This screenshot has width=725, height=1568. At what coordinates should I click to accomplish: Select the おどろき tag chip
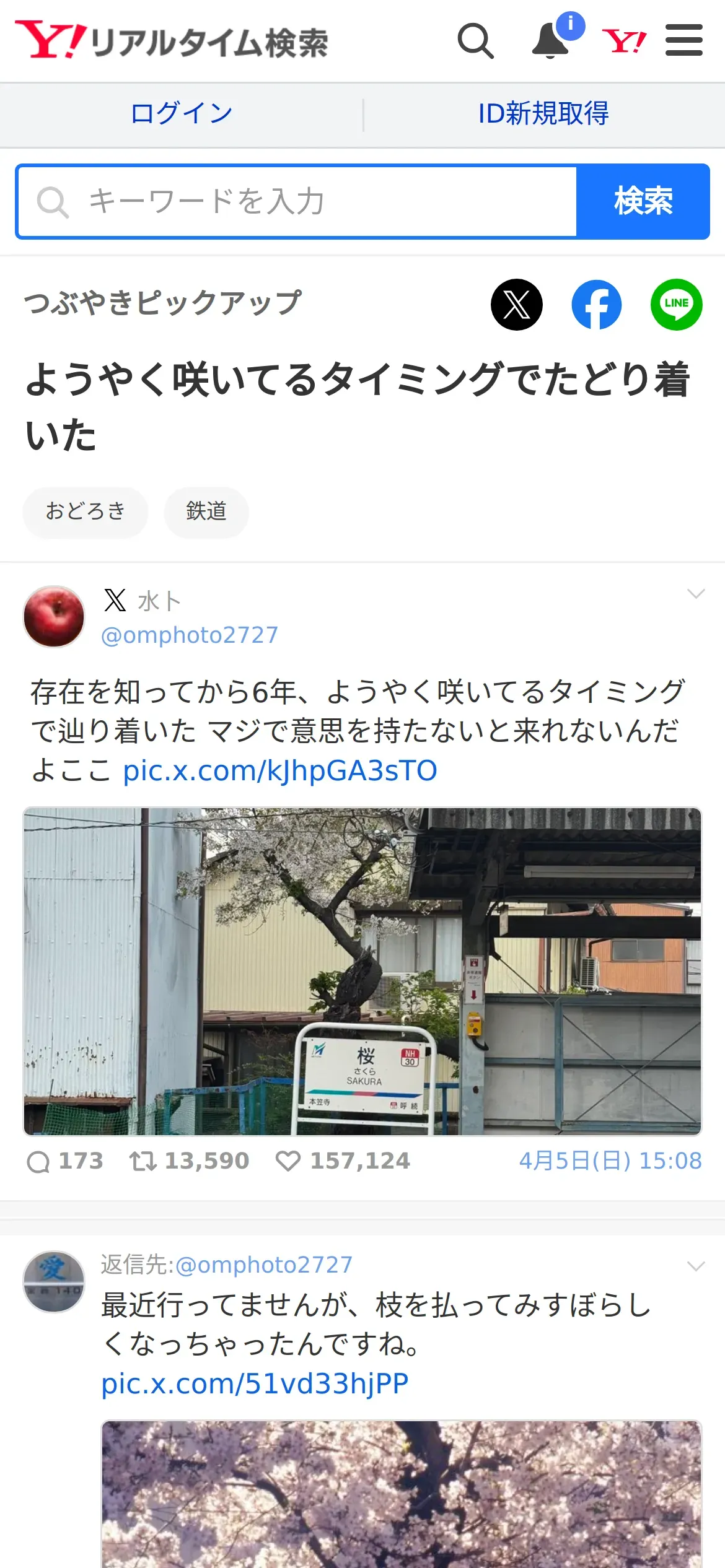[85, 512]
